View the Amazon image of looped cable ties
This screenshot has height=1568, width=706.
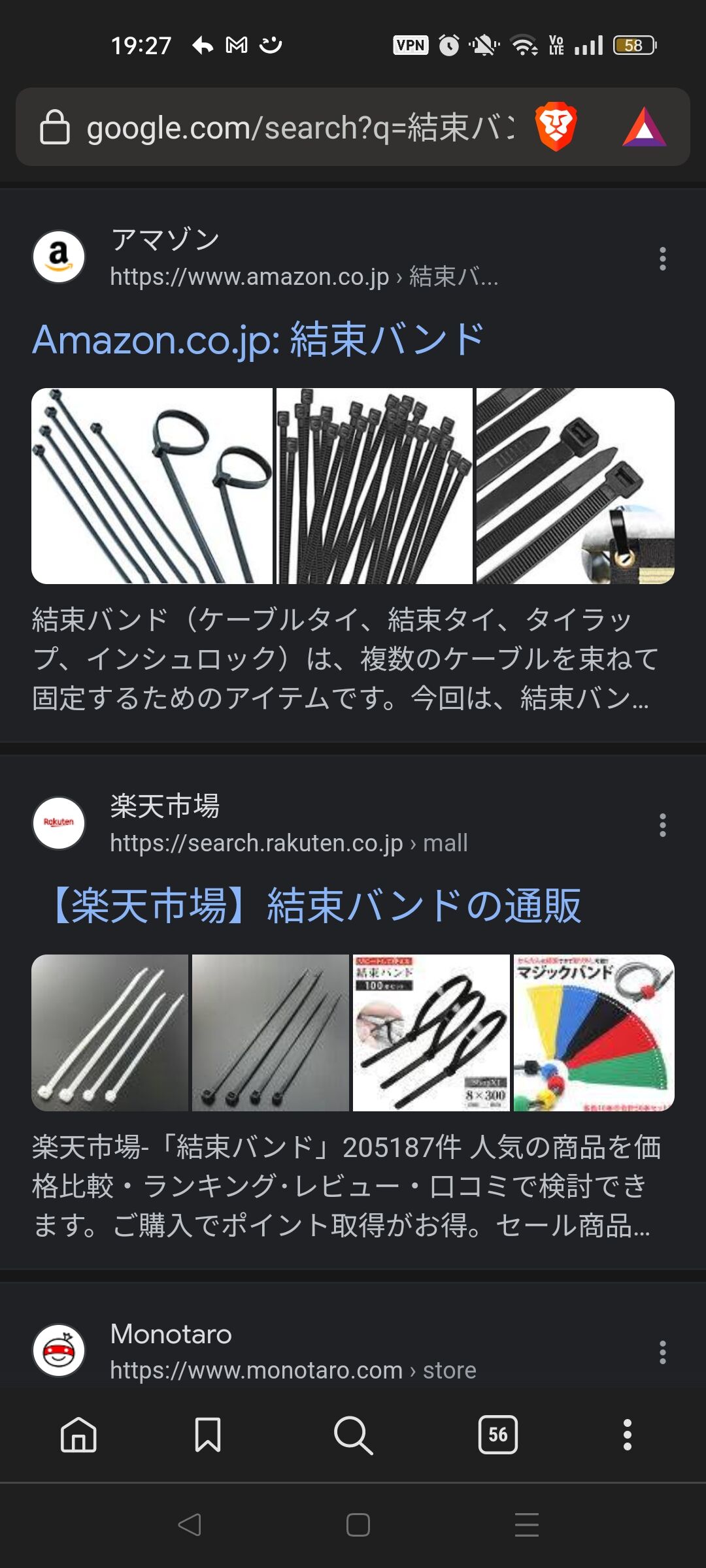pyautogui.click(x=152, y=486)
